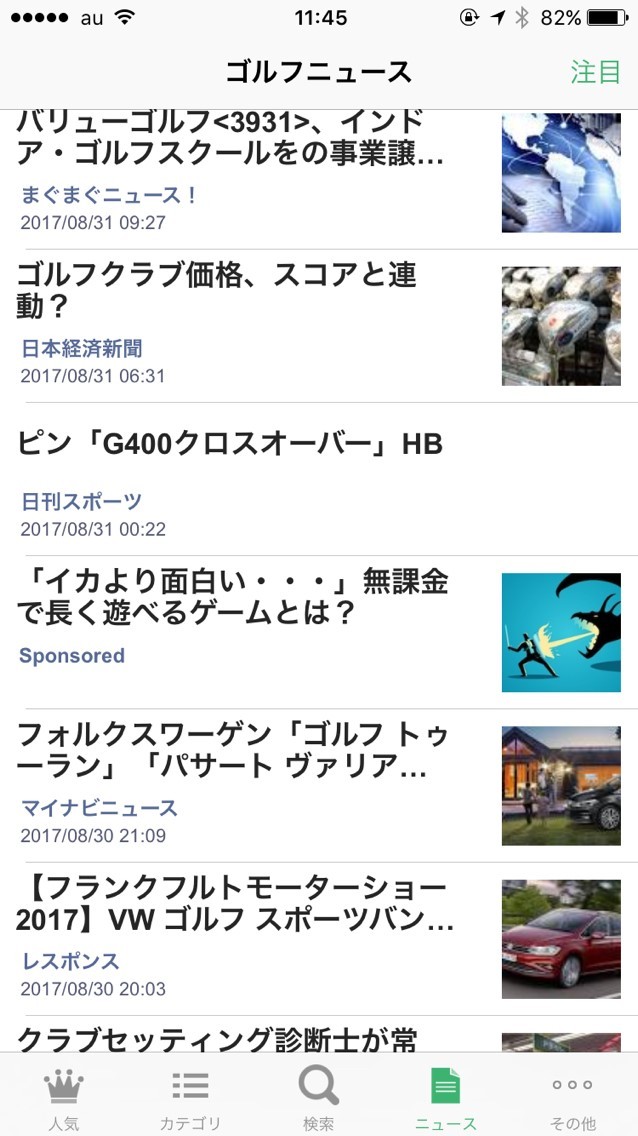Open ピン「G400クロスオーバー」HB article
The image size is (638, 1136).
[x=230, y=444]
